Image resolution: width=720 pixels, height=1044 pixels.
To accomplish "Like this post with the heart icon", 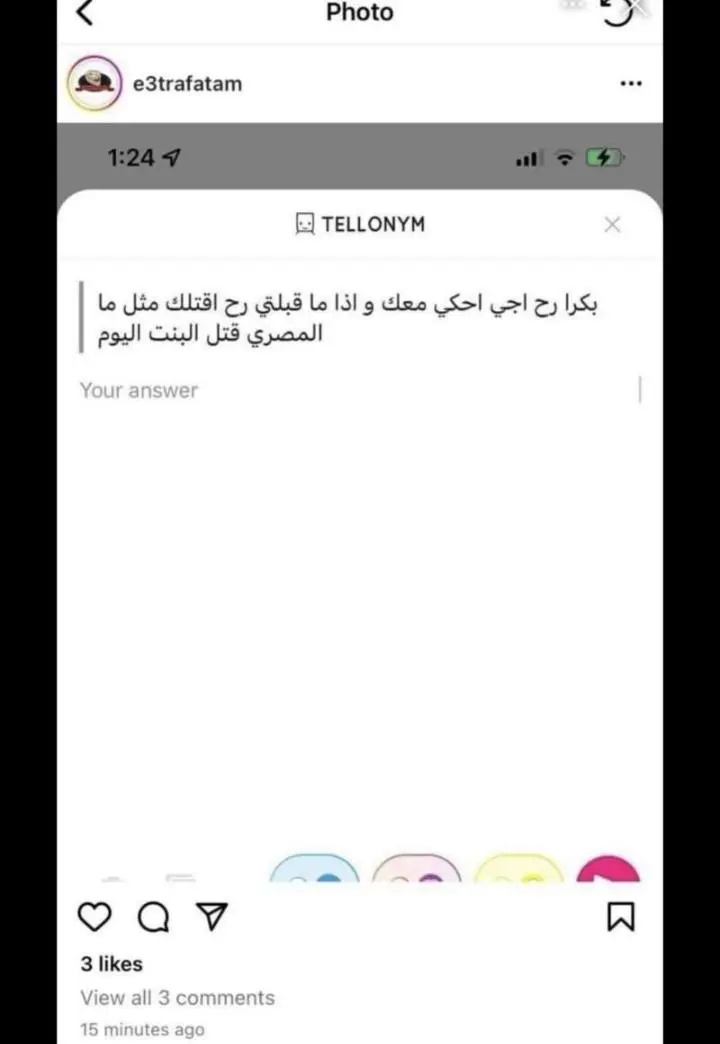I will tap(94, 916).
